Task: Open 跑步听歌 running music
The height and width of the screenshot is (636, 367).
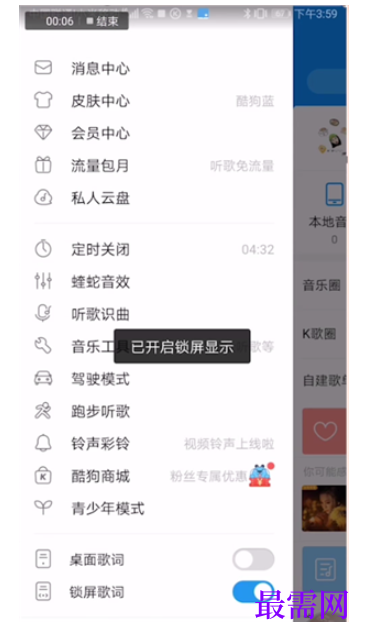Action: click(154, 411)
